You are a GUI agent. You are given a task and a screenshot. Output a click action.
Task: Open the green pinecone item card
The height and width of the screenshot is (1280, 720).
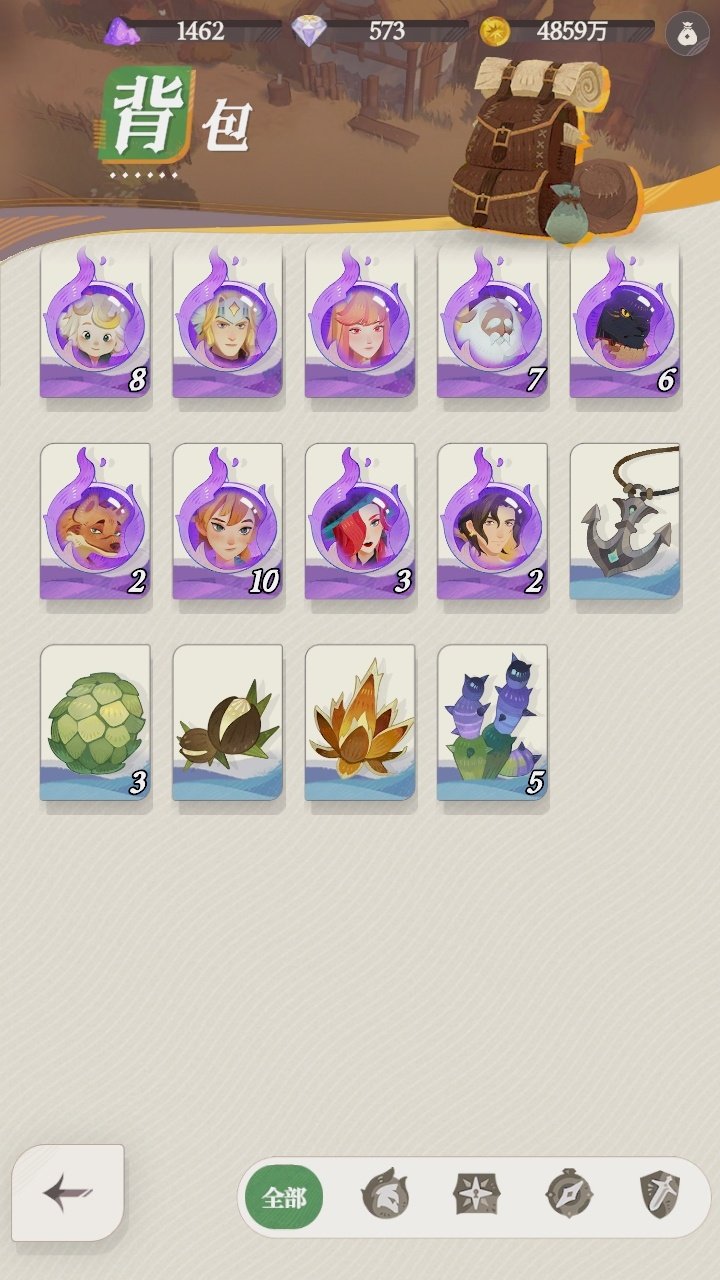click(x=95, y=722)
